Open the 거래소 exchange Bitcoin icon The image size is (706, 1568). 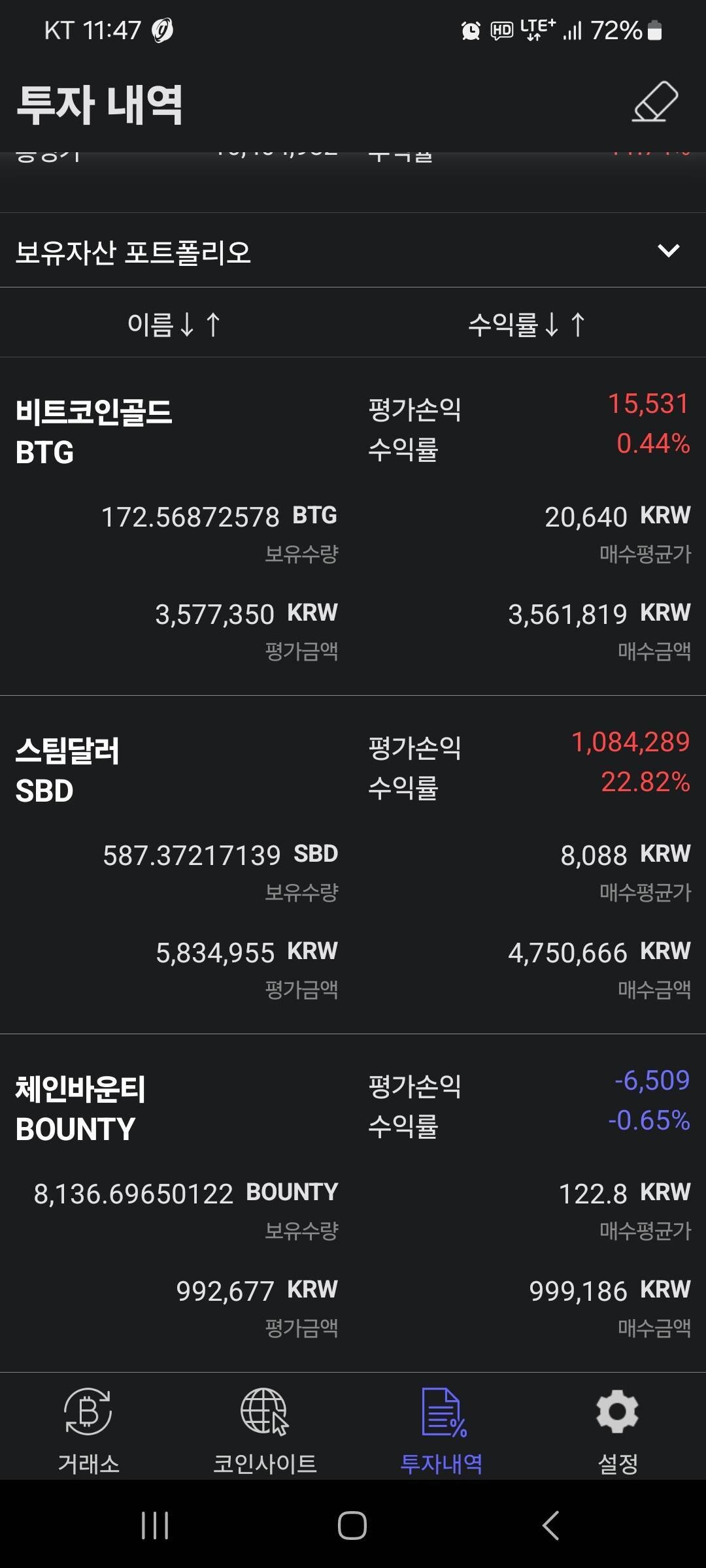click(x=88, y=1411)
